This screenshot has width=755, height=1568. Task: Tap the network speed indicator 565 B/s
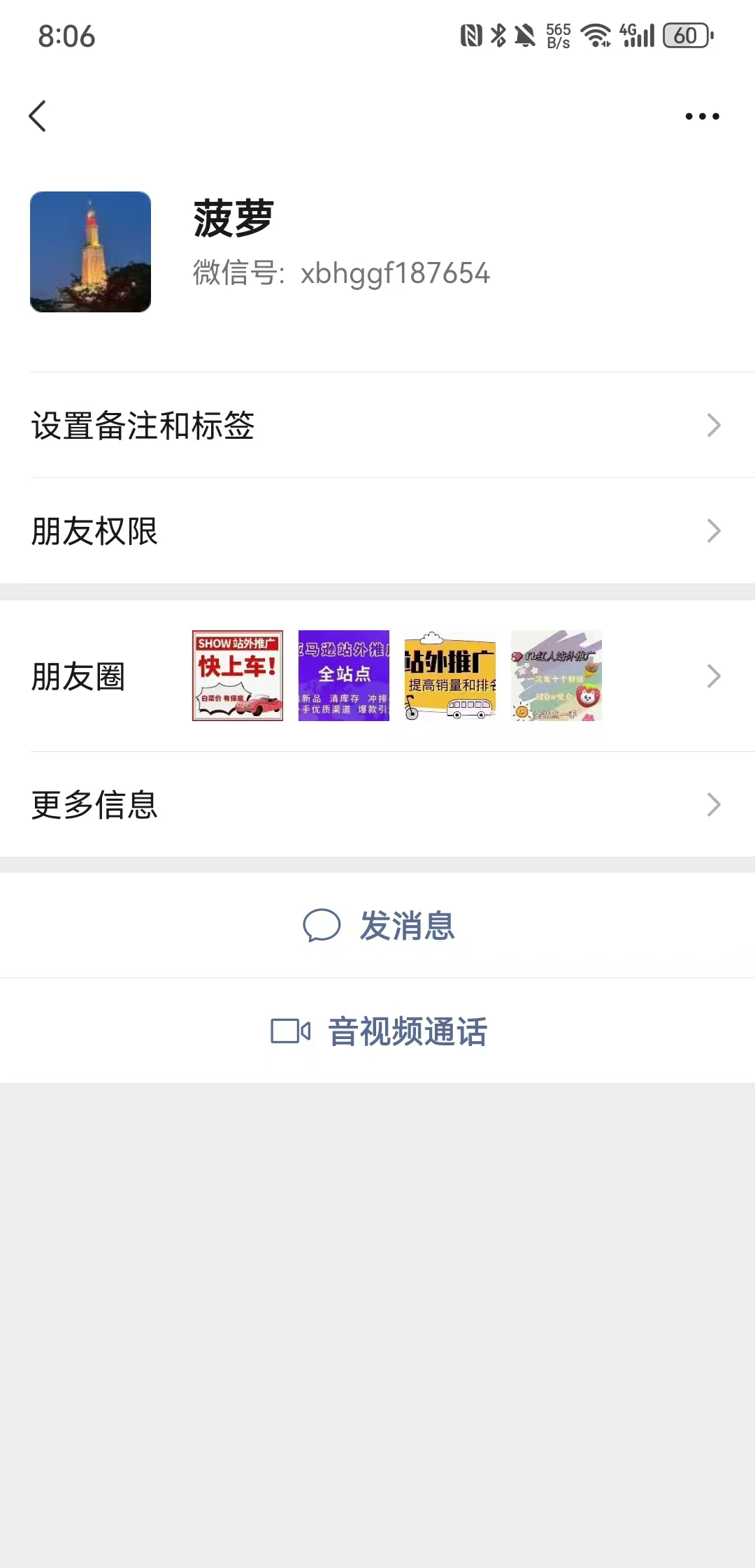coord(559,34)
